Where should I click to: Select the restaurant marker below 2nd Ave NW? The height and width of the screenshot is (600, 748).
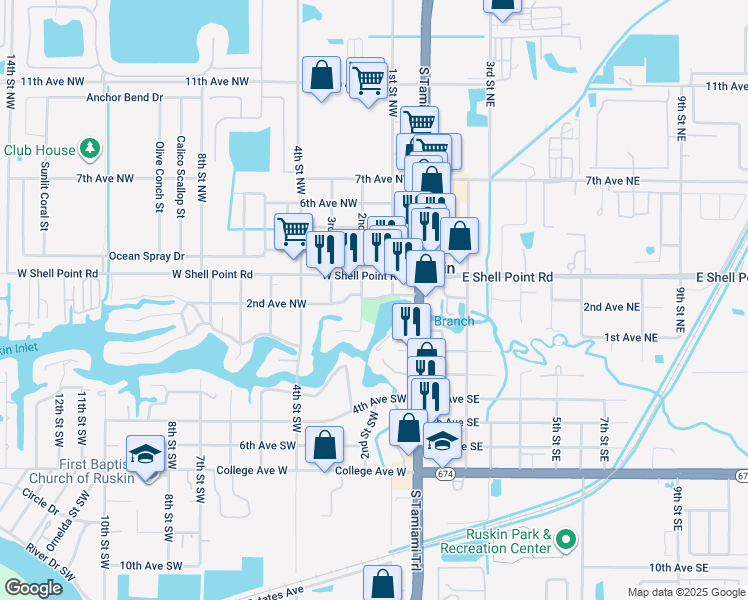tap(410, 321)
